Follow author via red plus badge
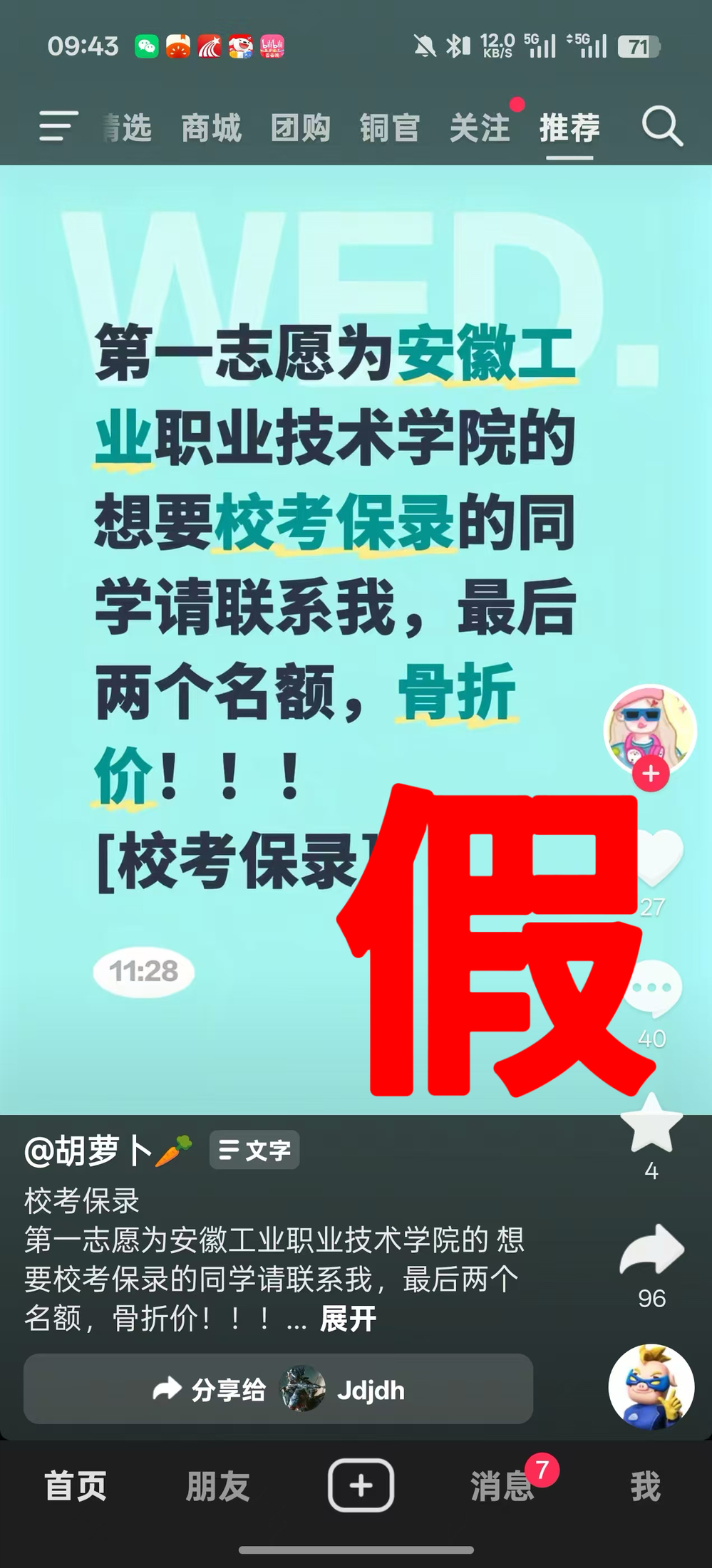712x1568 pixels. 651,774
